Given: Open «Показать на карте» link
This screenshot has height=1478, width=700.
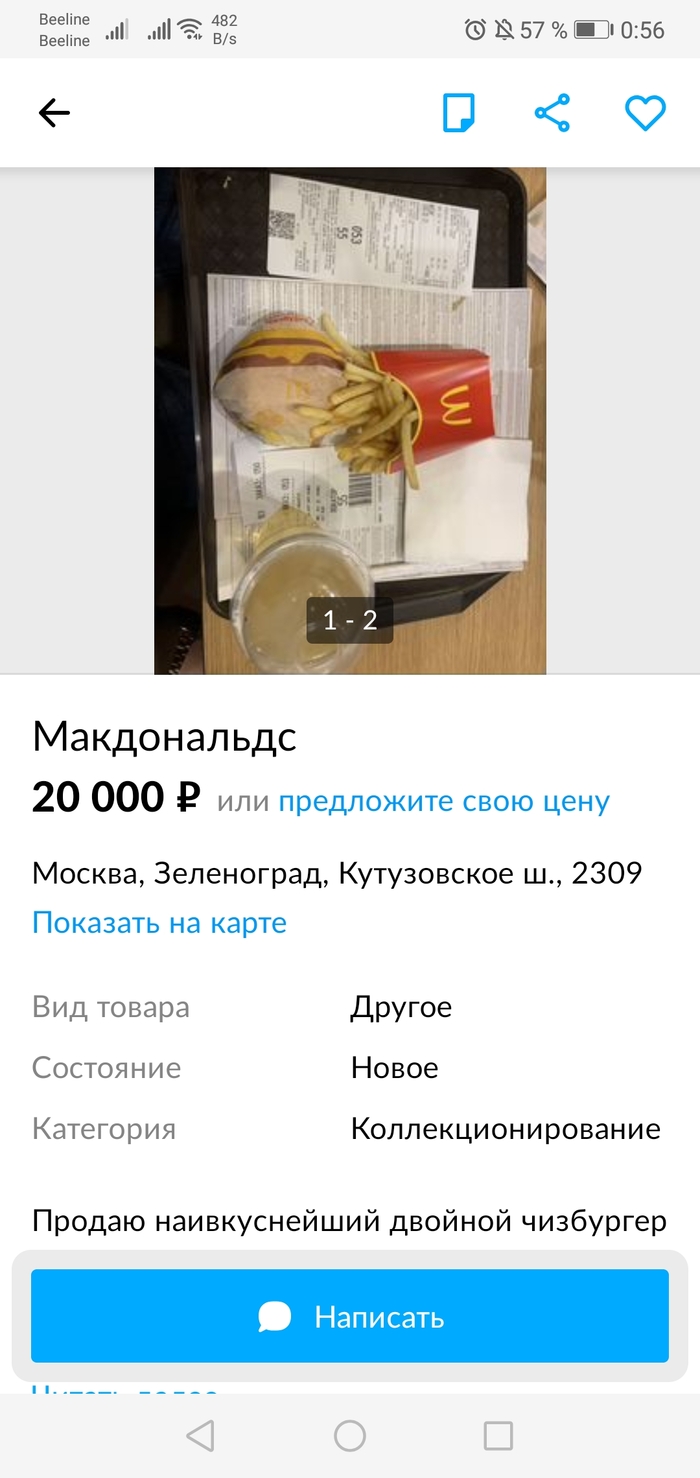Looking at the screenshot, I should [159, 922].
